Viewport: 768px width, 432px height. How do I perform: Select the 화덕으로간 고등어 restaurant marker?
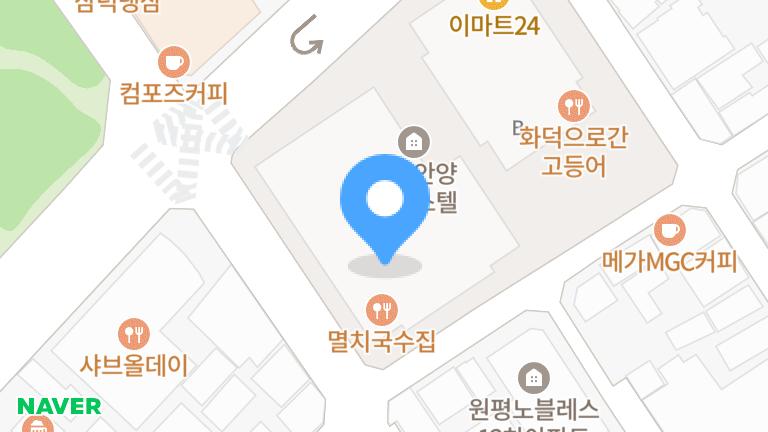pos(573,104)
